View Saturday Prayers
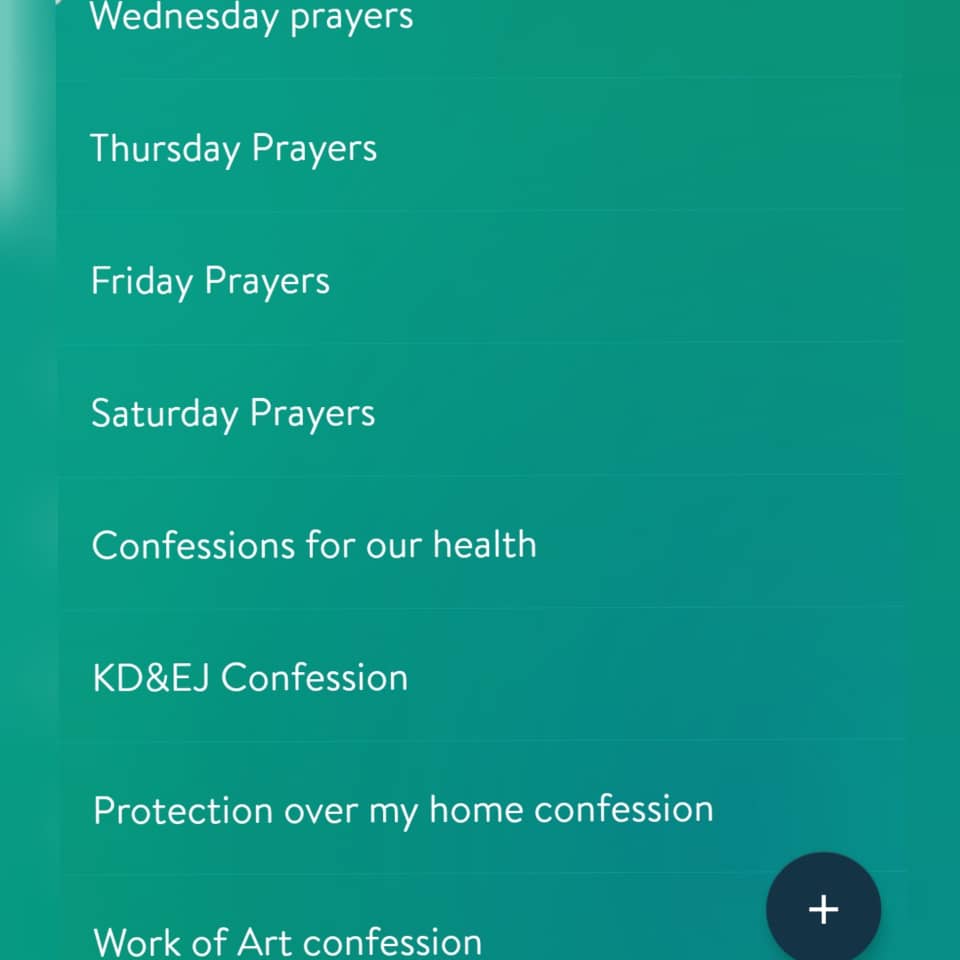Image resolution: width=960 pixels, height=960 pixels. click(233, 413)
